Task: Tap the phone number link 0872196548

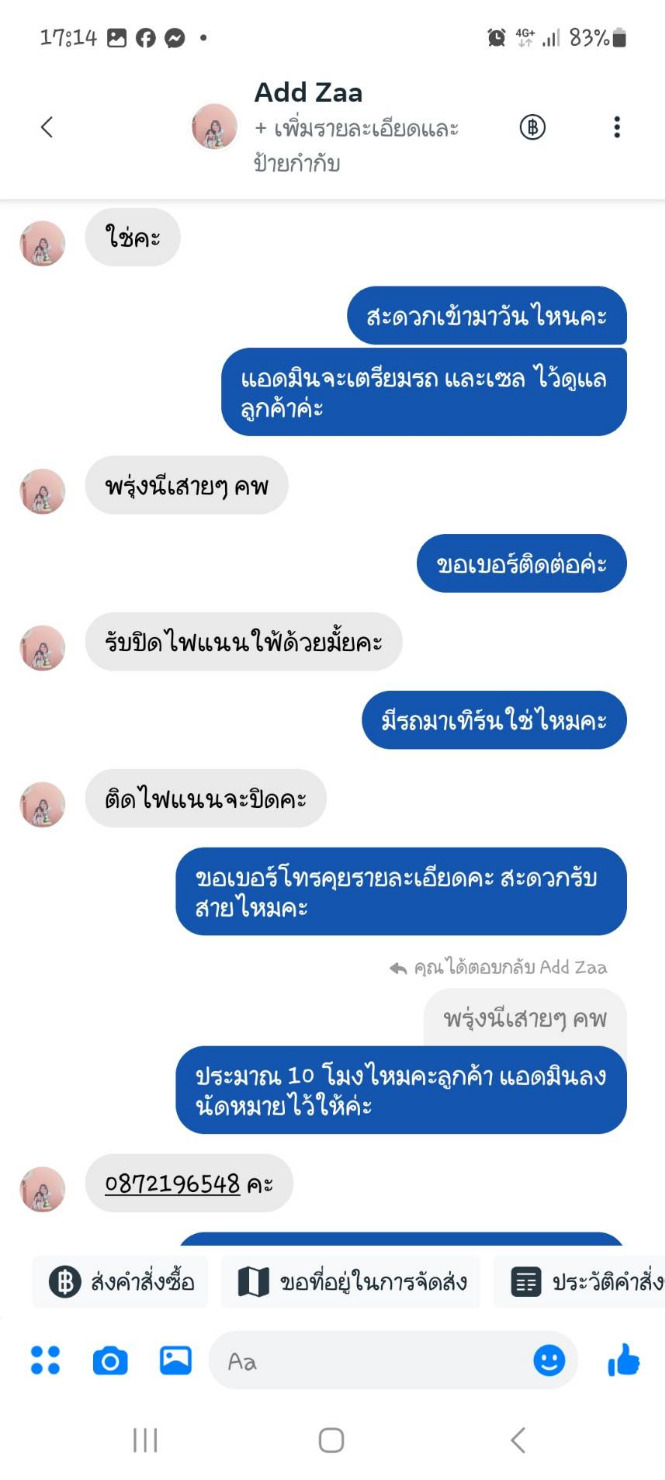Action: click(x=172, y=1183)
